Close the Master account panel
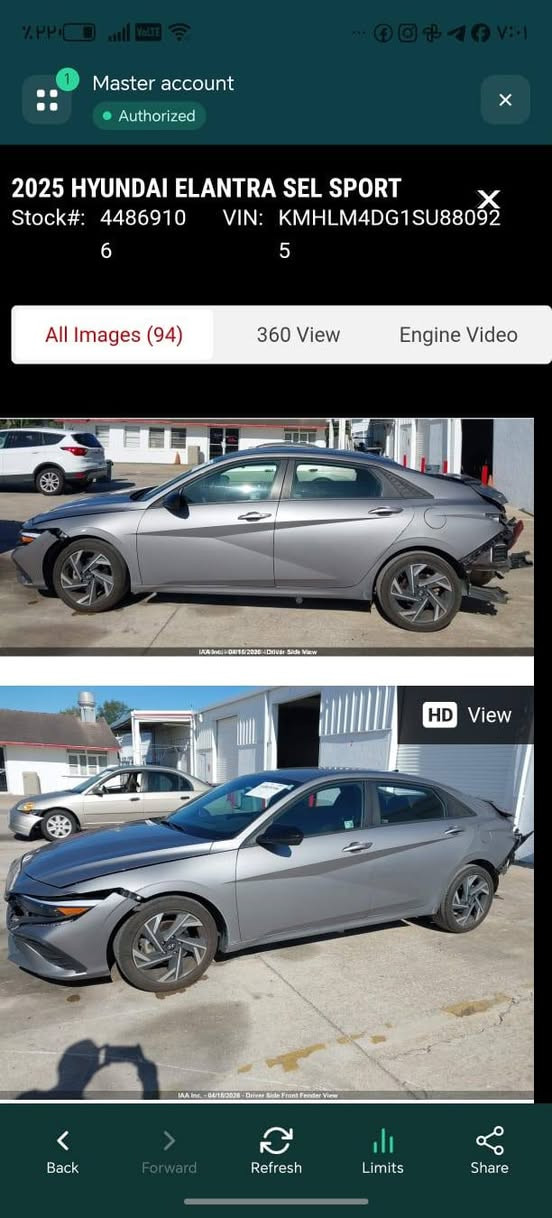The width and height of the screenshot is (552, 1218). click(505, 100)
